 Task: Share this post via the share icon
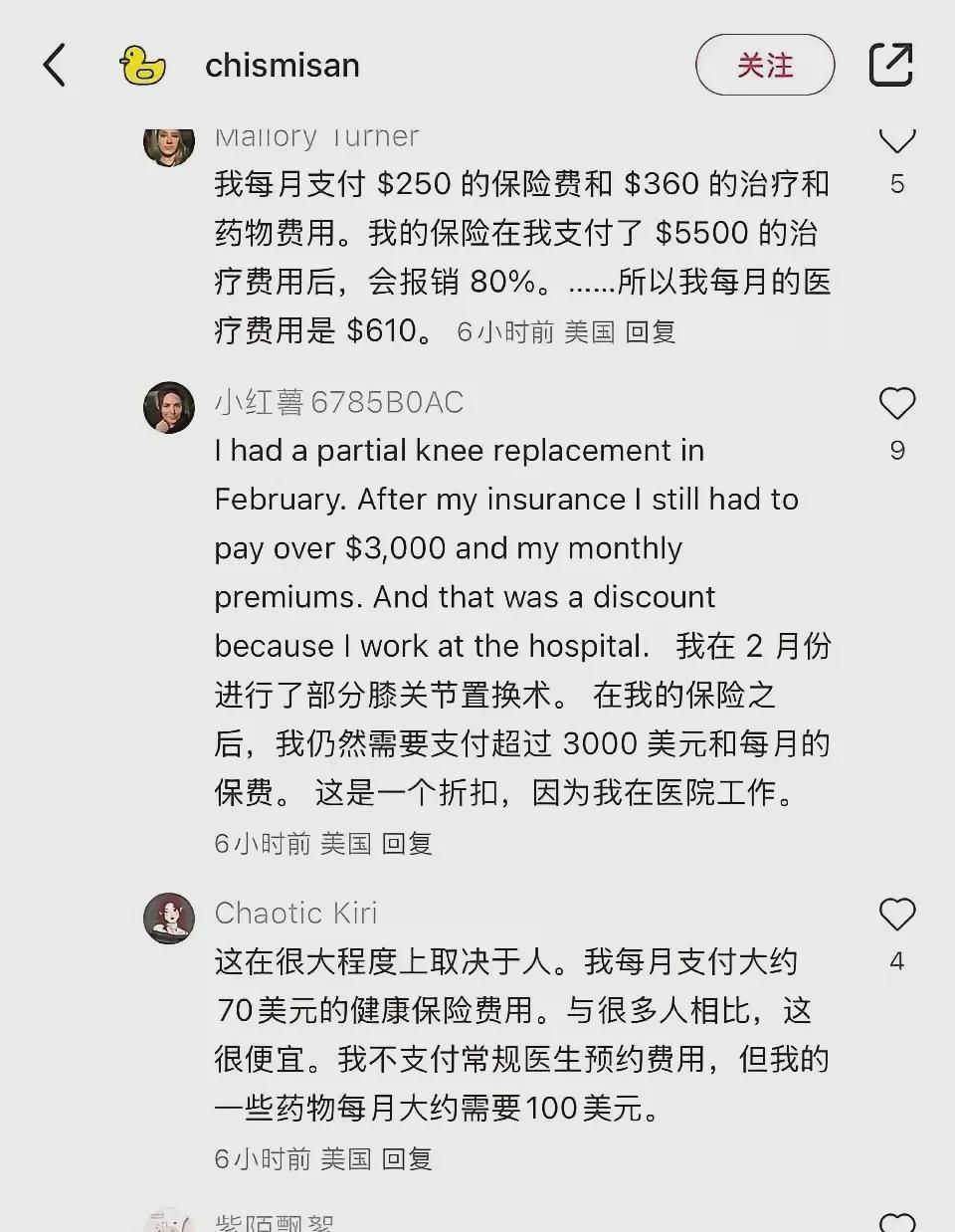click(890, 66)
